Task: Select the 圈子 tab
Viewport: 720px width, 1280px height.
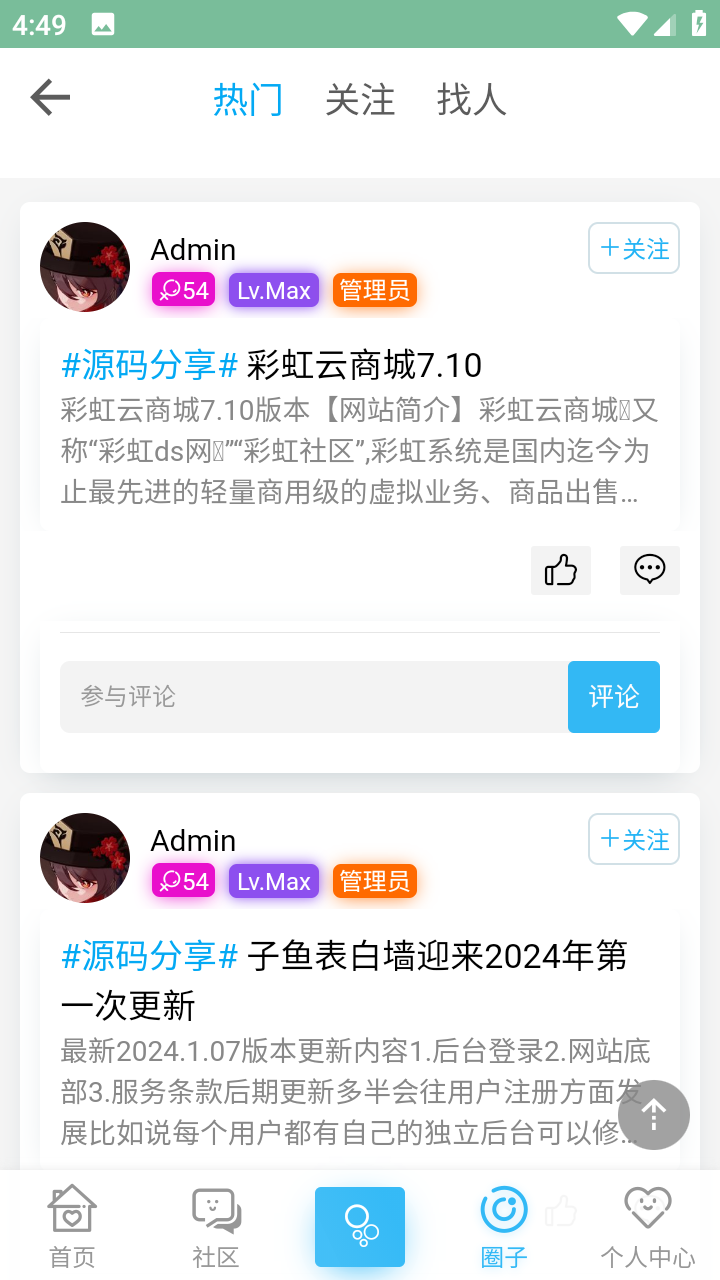Action: point(504,1226)
